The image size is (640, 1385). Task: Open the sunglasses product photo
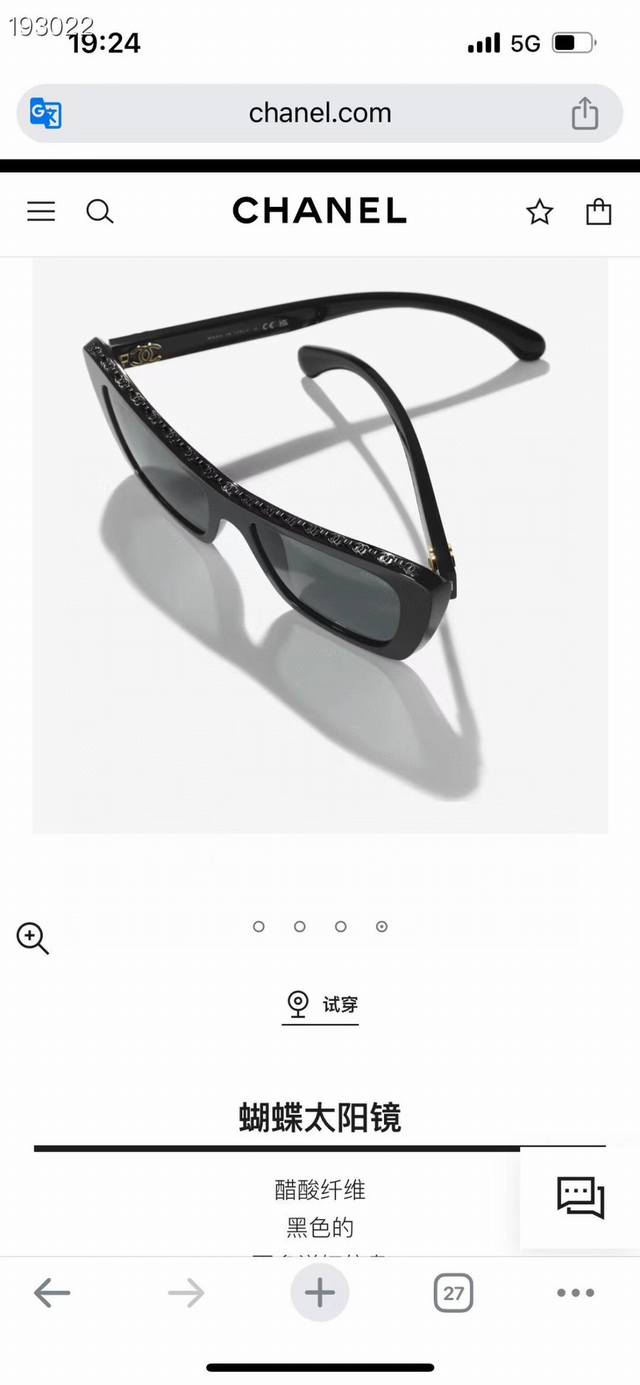pyautogui.click(x=320, y=545)
